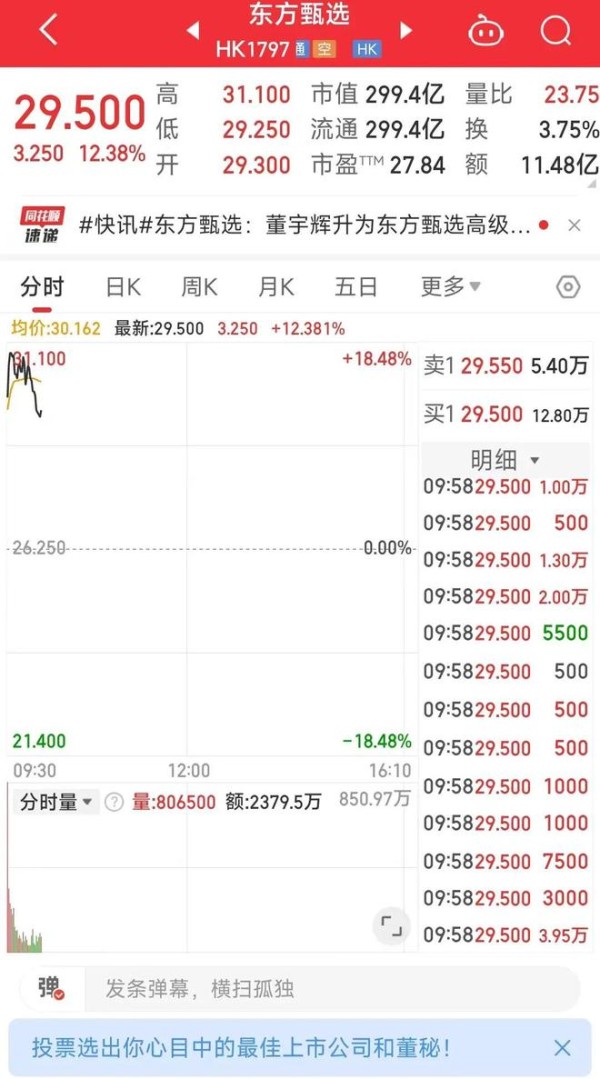This screenshot has height=1079, width=600.
Task: Switch to the 周K tab
Action: tap(199, 286)
